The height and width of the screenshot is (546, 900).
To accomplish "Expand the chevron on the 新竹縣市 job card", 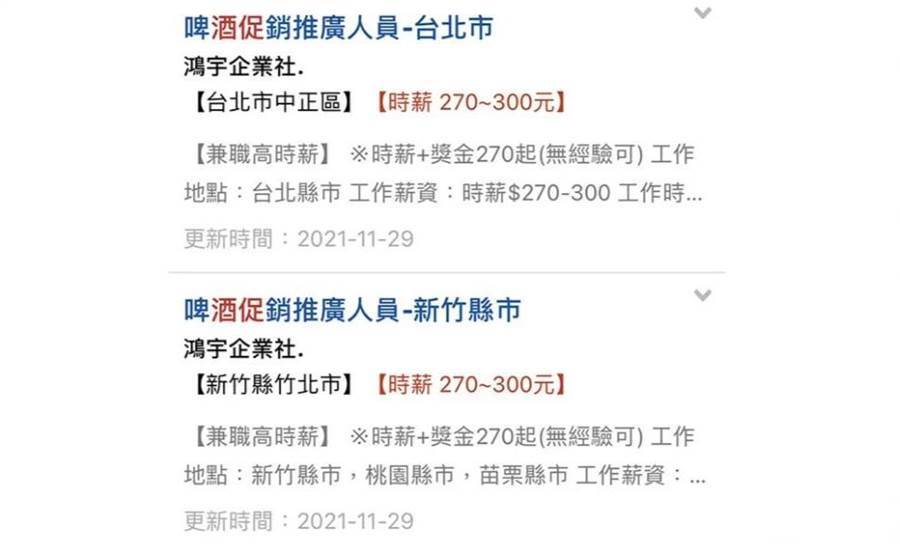I will pos(703,295).
